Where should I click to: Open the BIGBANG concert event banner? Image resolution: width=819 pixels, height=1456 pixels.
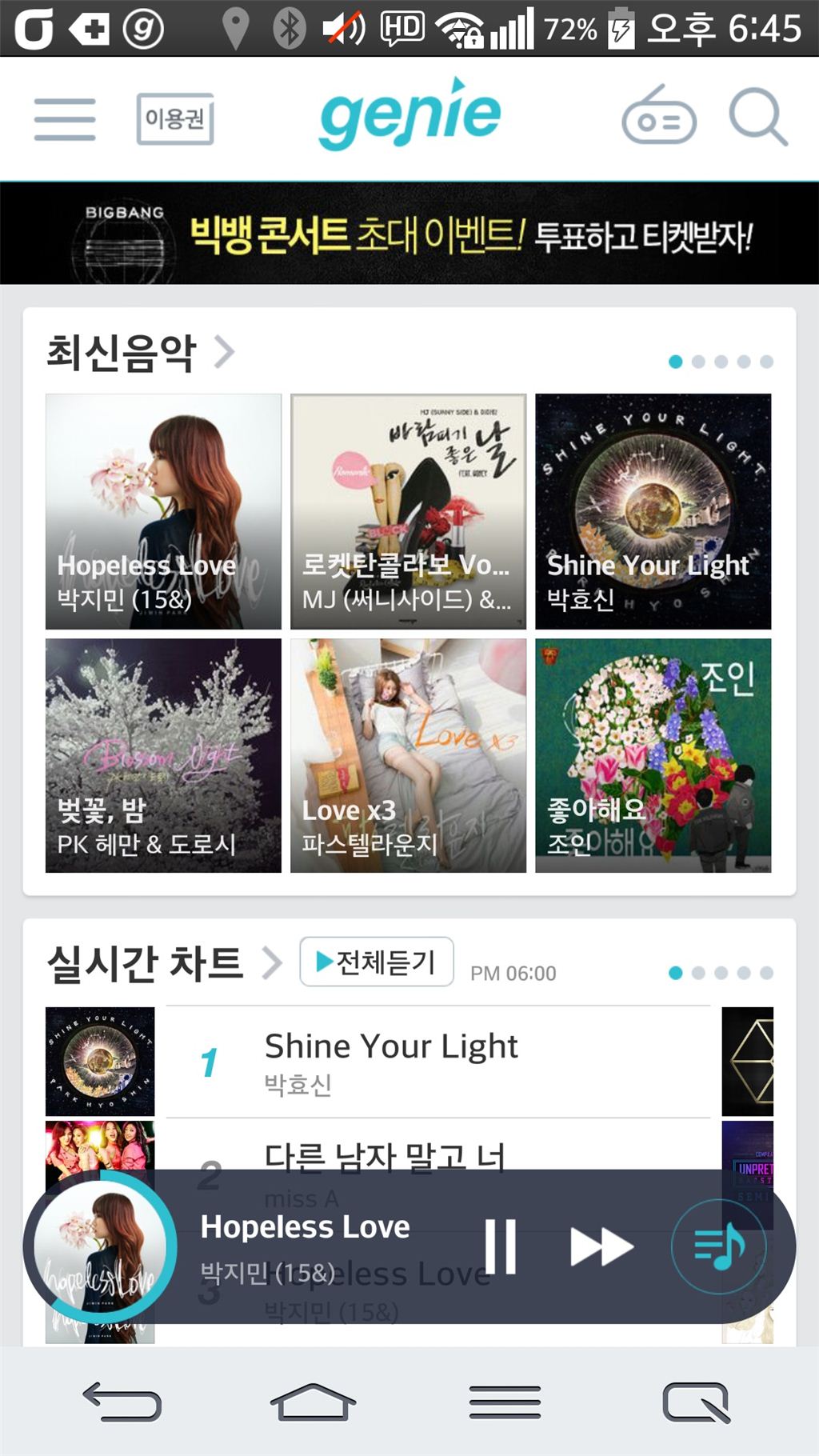[x=409, y=234]
